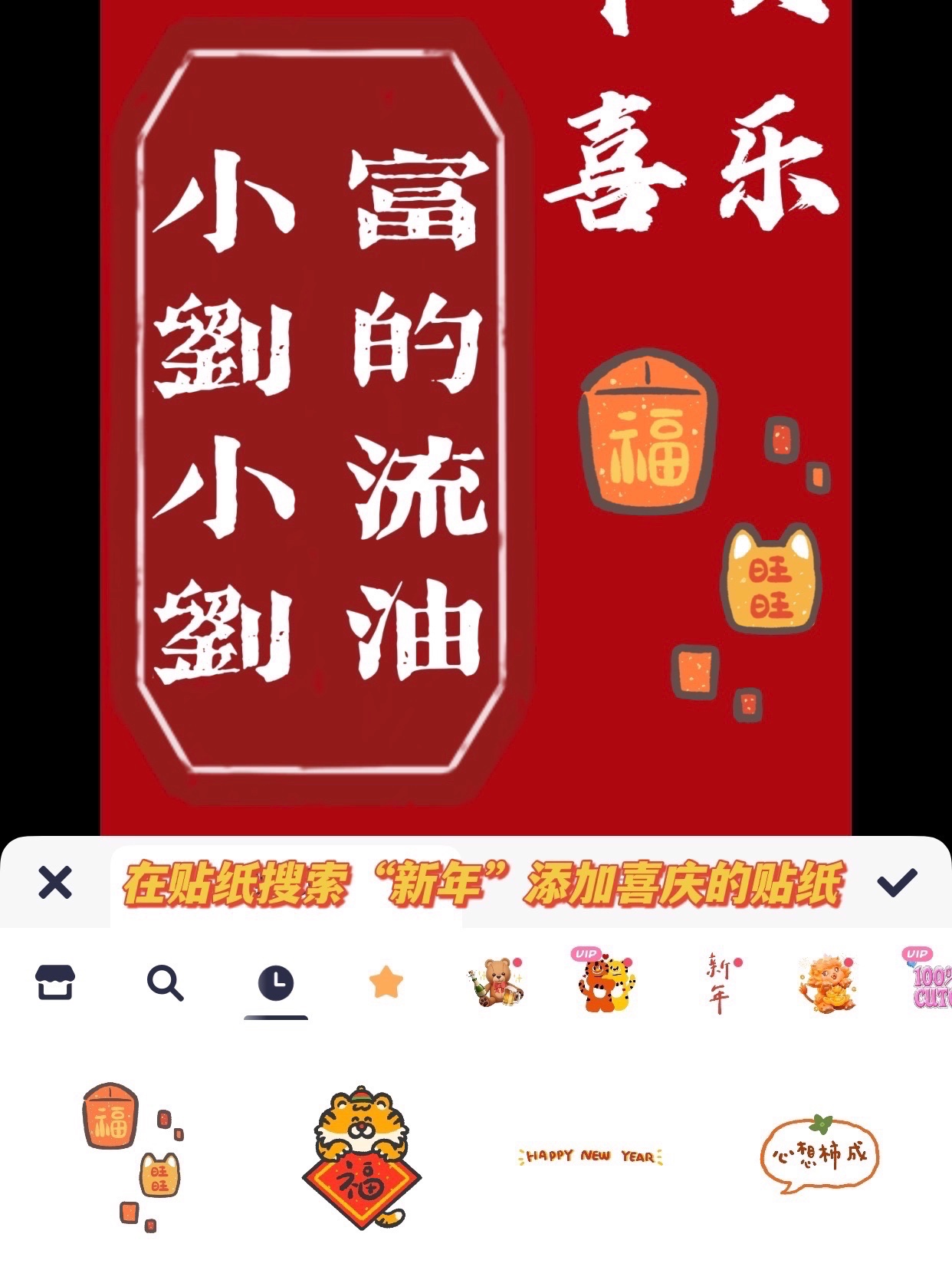Screen dimensions: 952x1270
Task: Open sticker search
Action: pyautogui.click(x=165, y=982)
